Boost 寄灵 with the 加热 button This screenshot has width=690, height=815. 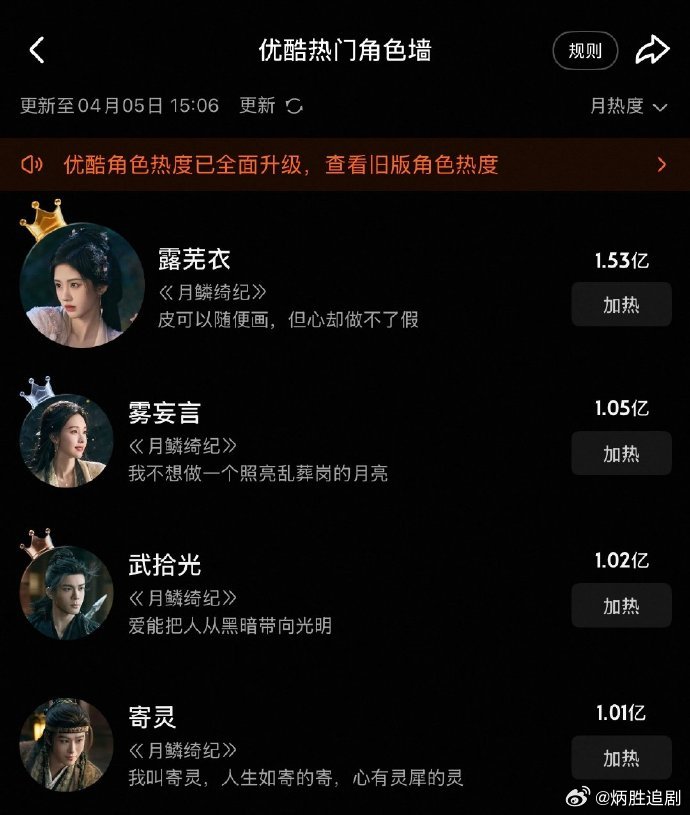(x=621, y=757)
